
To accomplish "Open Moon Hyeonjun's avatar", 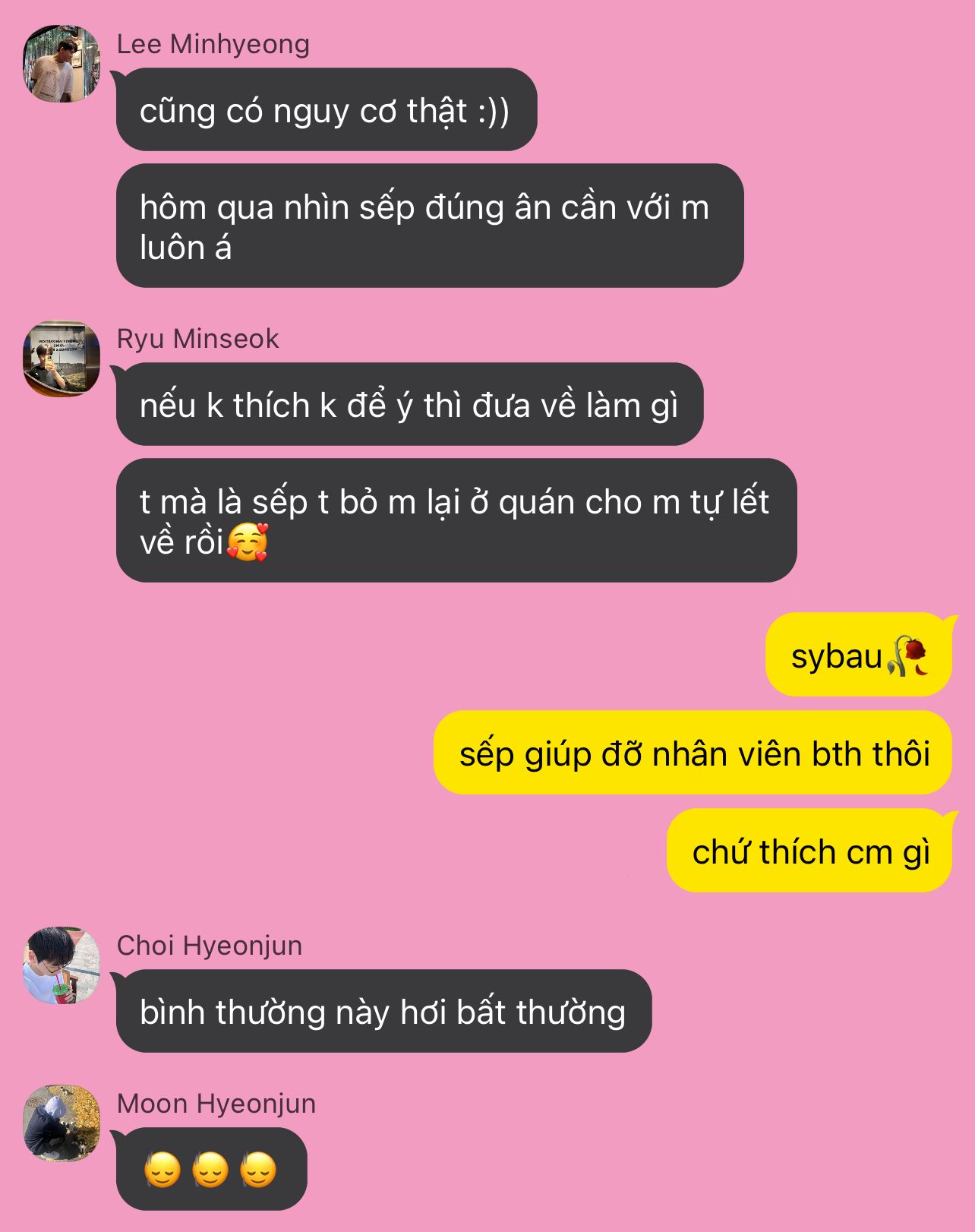I will click(62, 1123).
